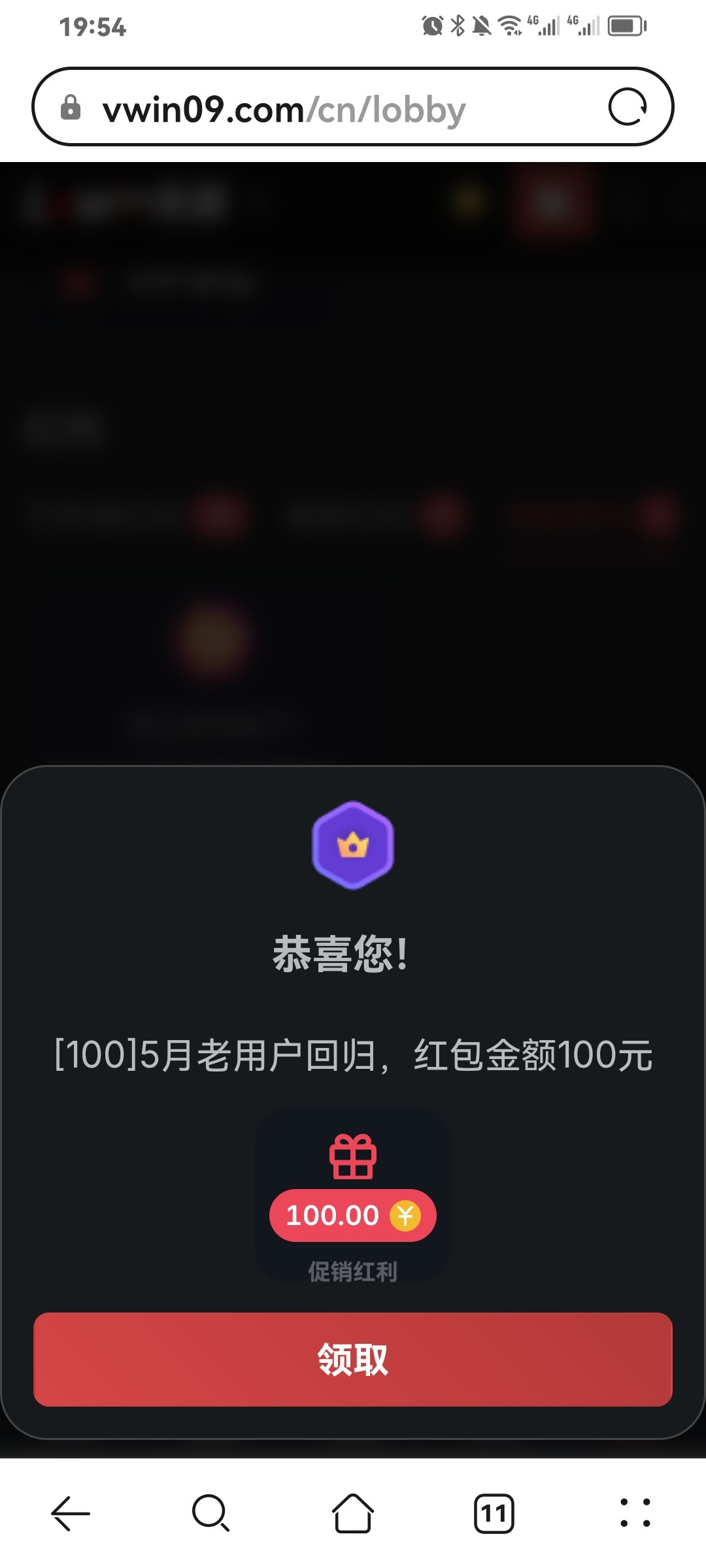Open the browser search tool
The image size is (706, 1568).
[211, 1513]
